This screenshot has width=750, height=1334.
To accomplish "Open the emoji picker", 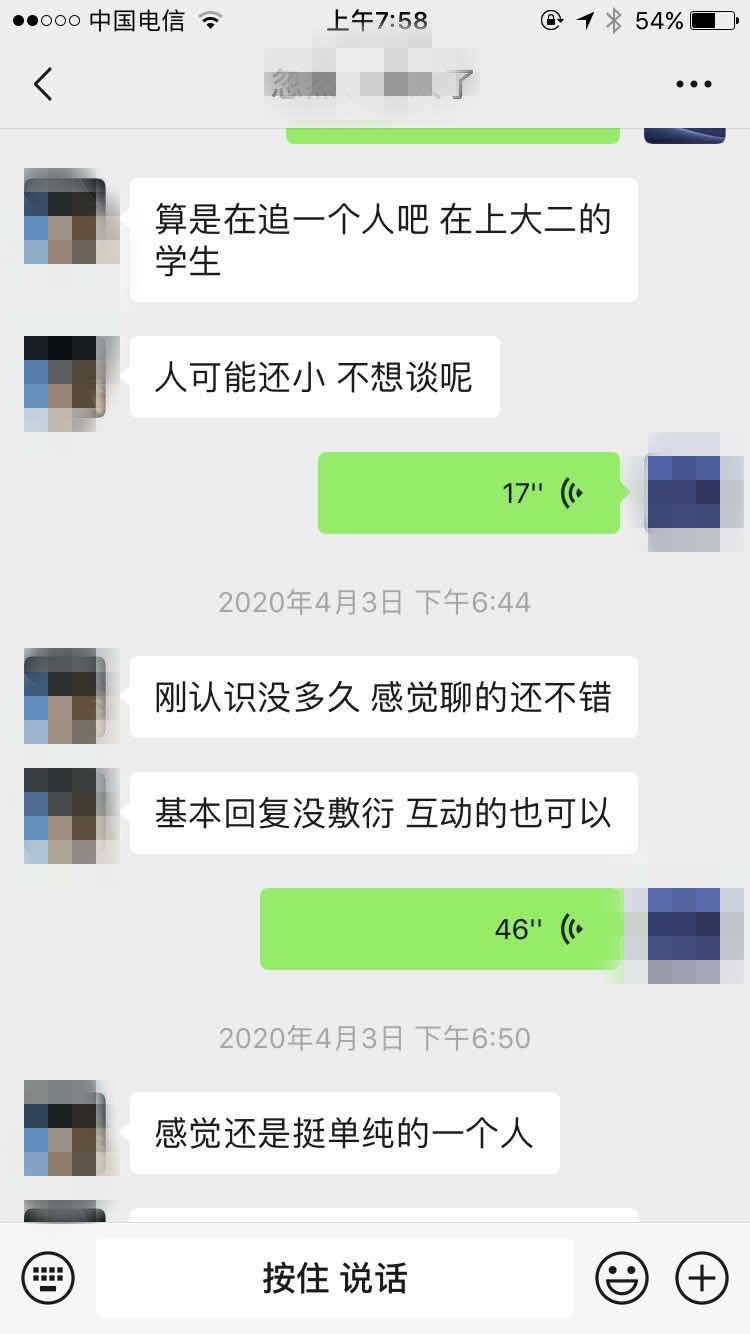I will 622,1277.
